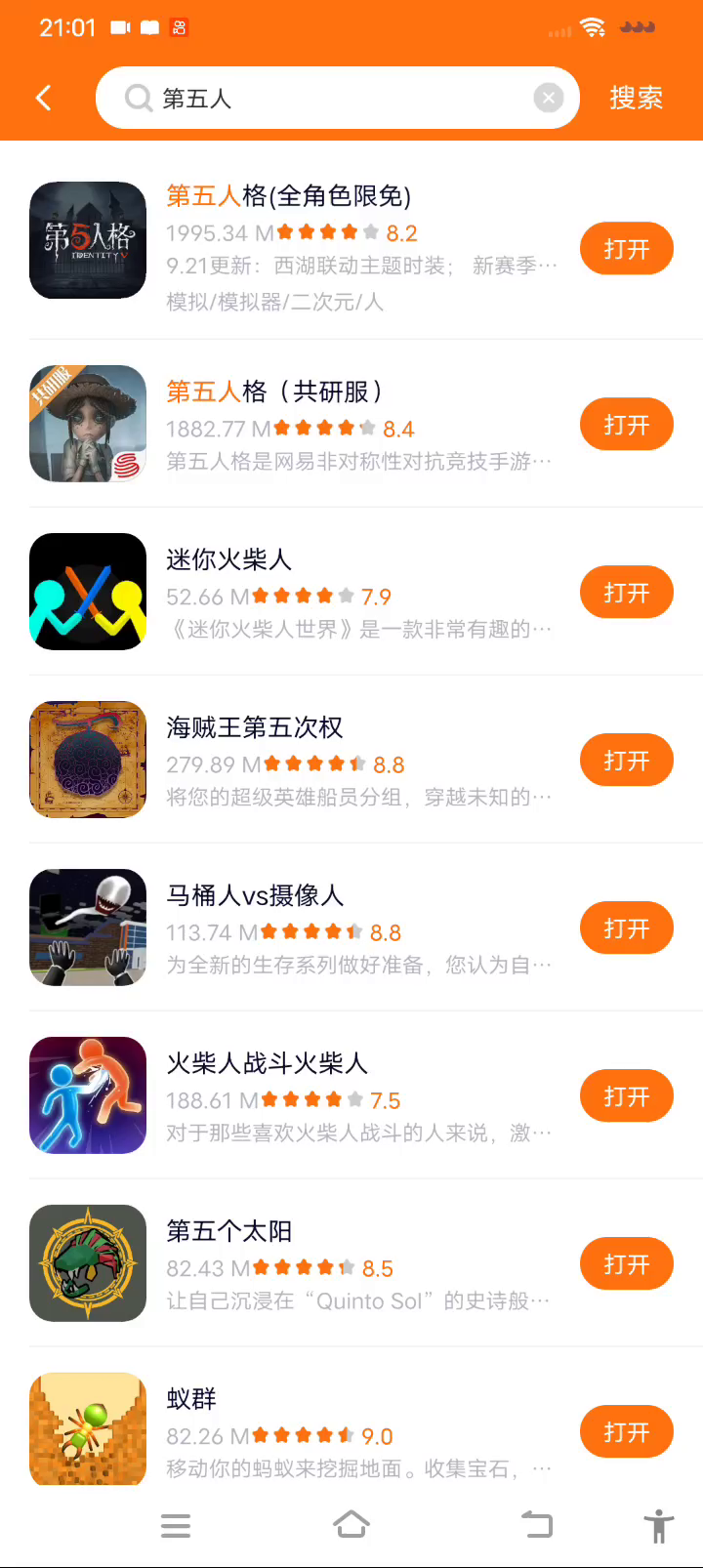Viewport: 703px width, 1568px height.
Task: Open the 迷你火柴人 game via 打开
Action: coord(626,593)
